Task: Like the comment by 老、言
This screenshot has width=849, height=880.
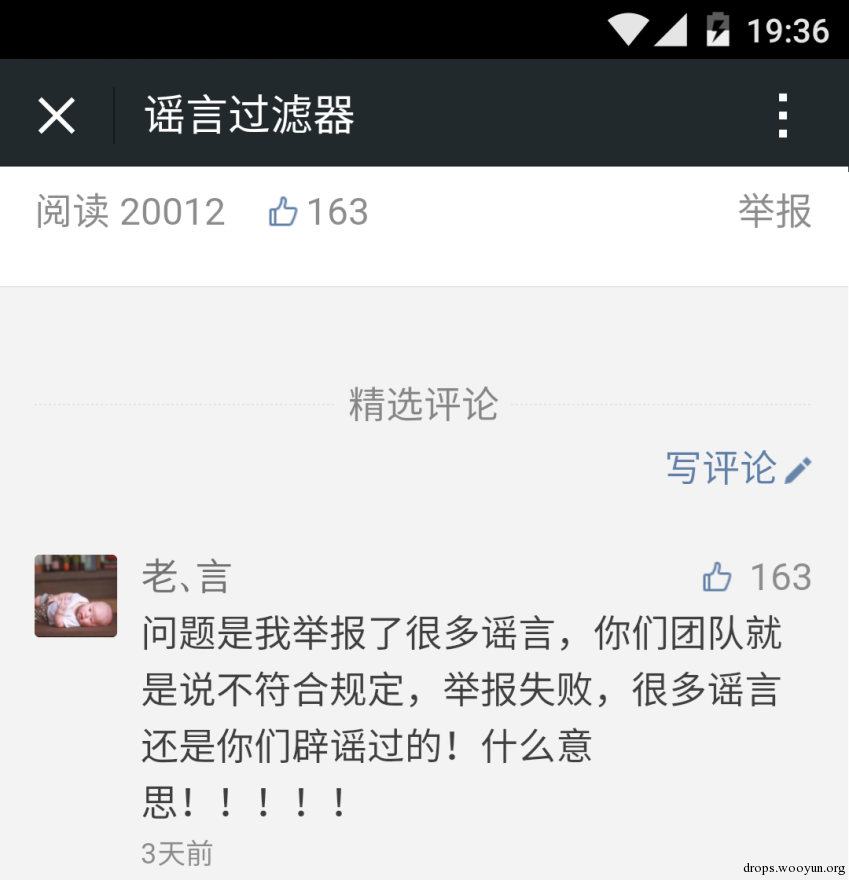Action: (x=718, y=577)
